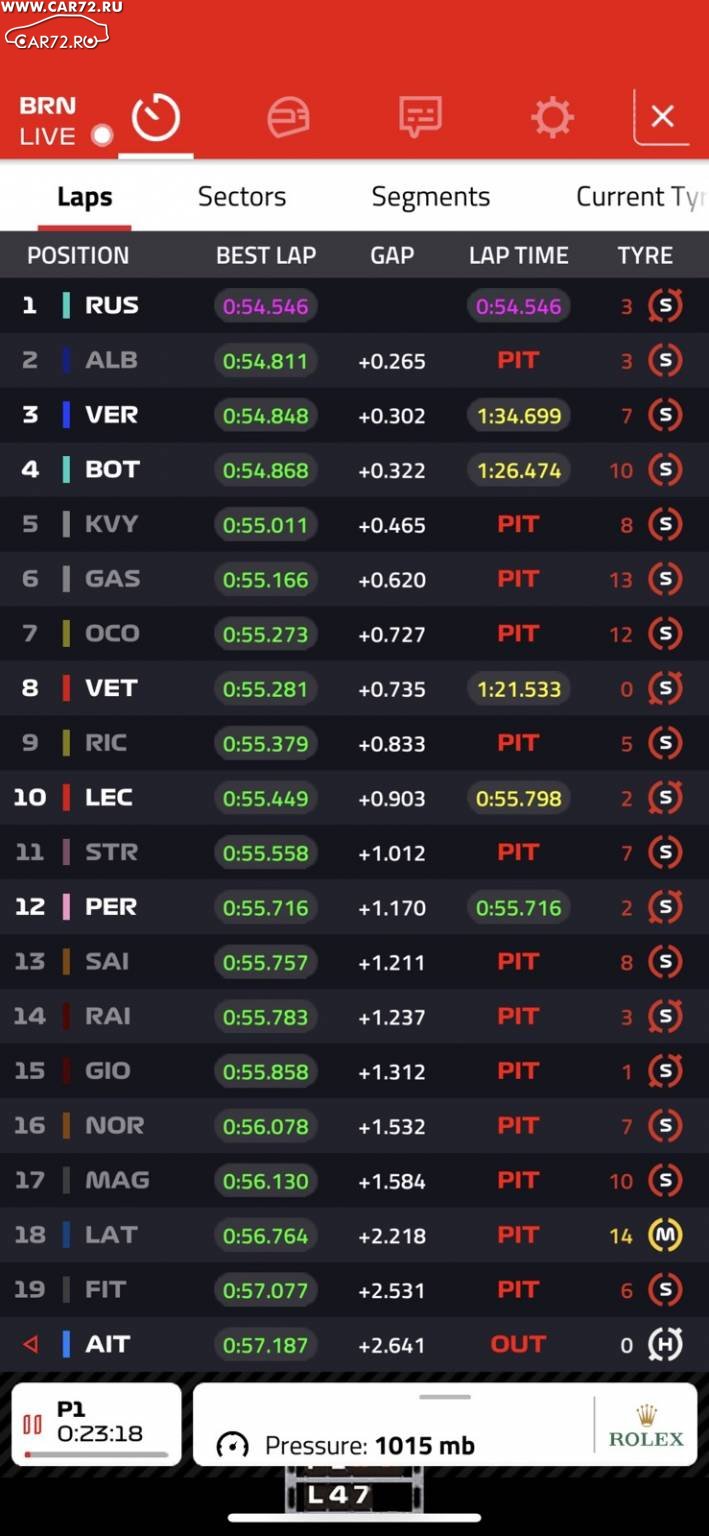
Task: Open driver BOT timing row
Action: (x=354, y=470)
